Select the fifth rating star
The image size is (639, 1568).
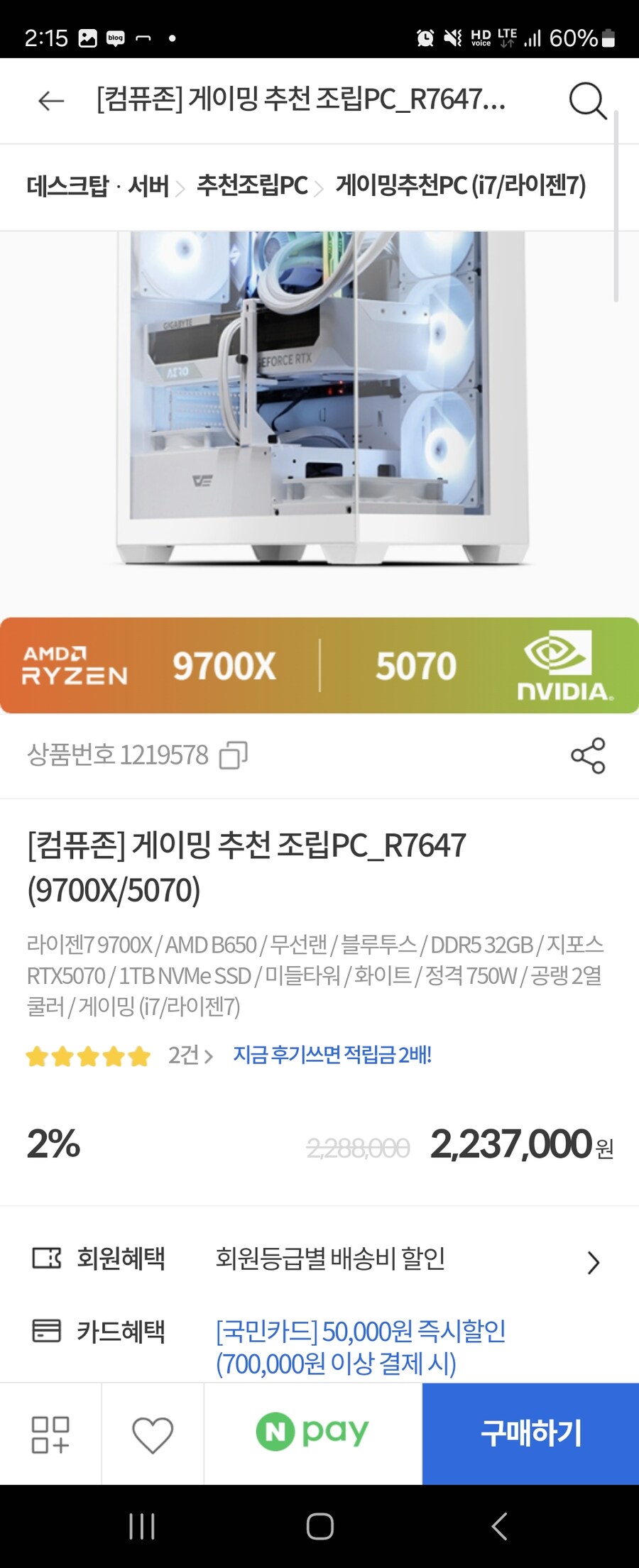click(x=138, y=1056)
